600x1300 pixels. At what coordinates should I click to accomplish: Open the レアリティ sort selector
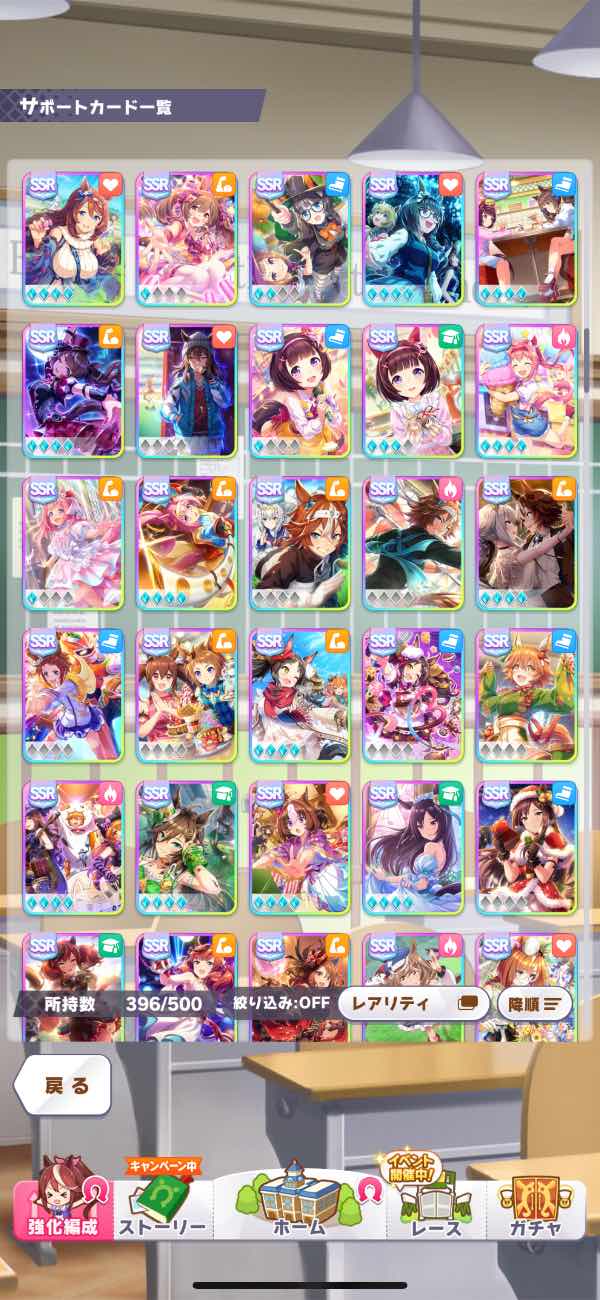click(x=413, y=1004)
